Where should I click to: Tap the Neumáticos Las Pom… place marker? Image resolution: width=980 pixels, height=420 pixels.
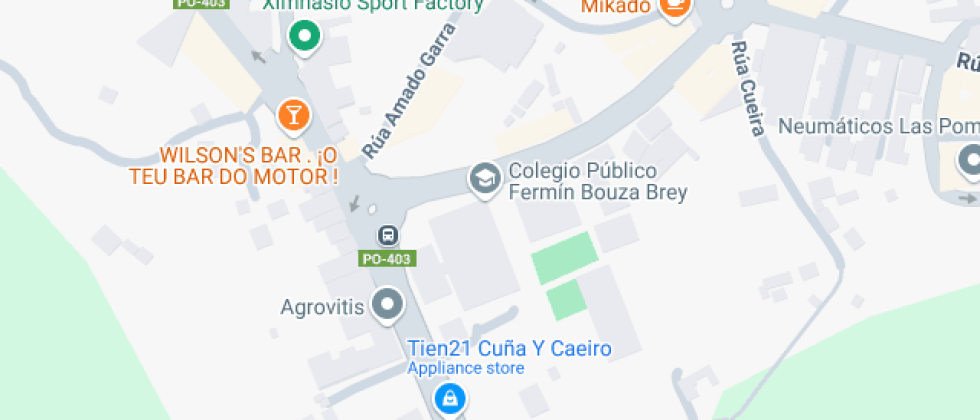[x=970, y=161]
